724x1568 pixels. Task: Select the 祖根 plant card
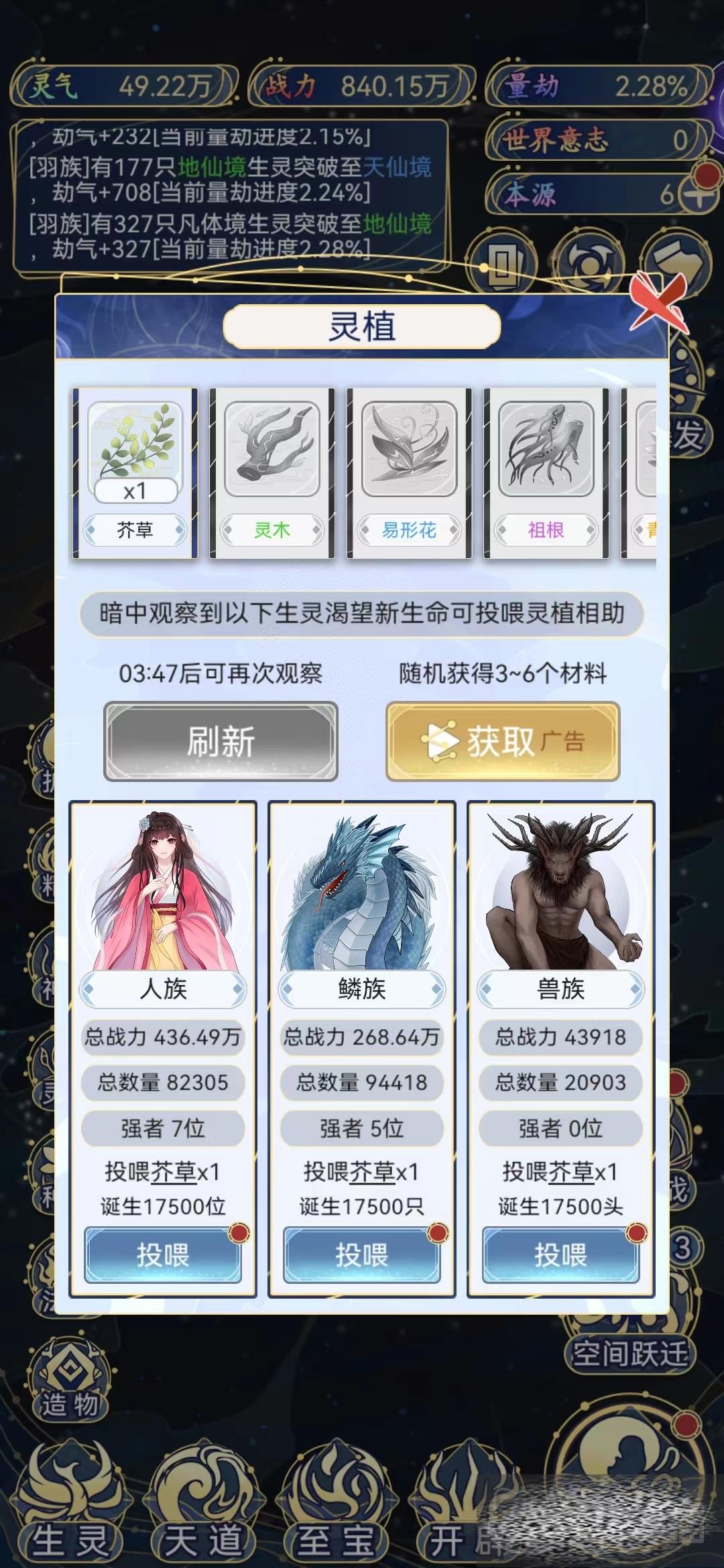point(546,472)
